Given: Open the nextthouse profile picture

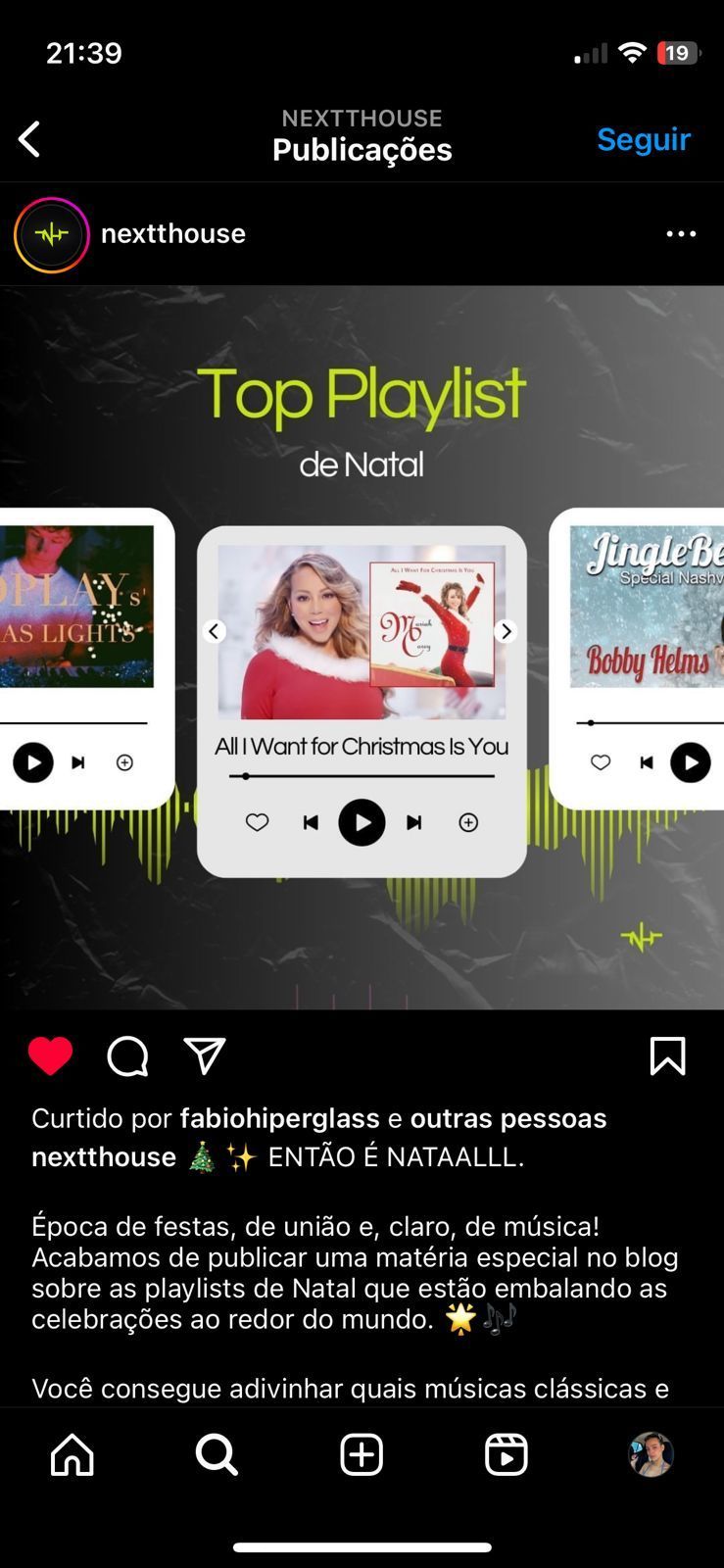Looking at the screenshot, I should point(52,234).
